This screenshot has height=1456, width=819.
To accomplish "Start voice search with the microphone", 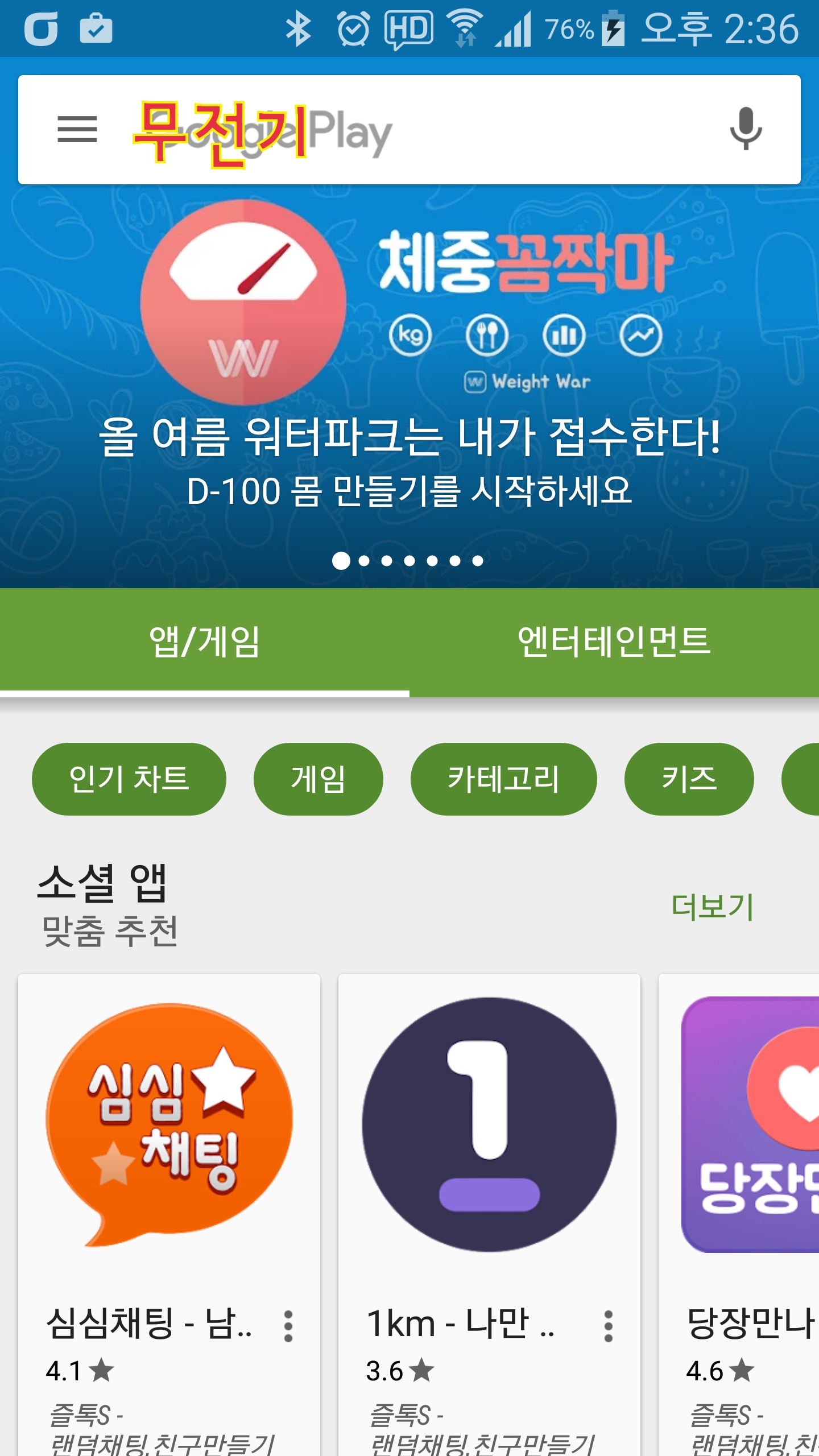I will [x=745, y=130].
